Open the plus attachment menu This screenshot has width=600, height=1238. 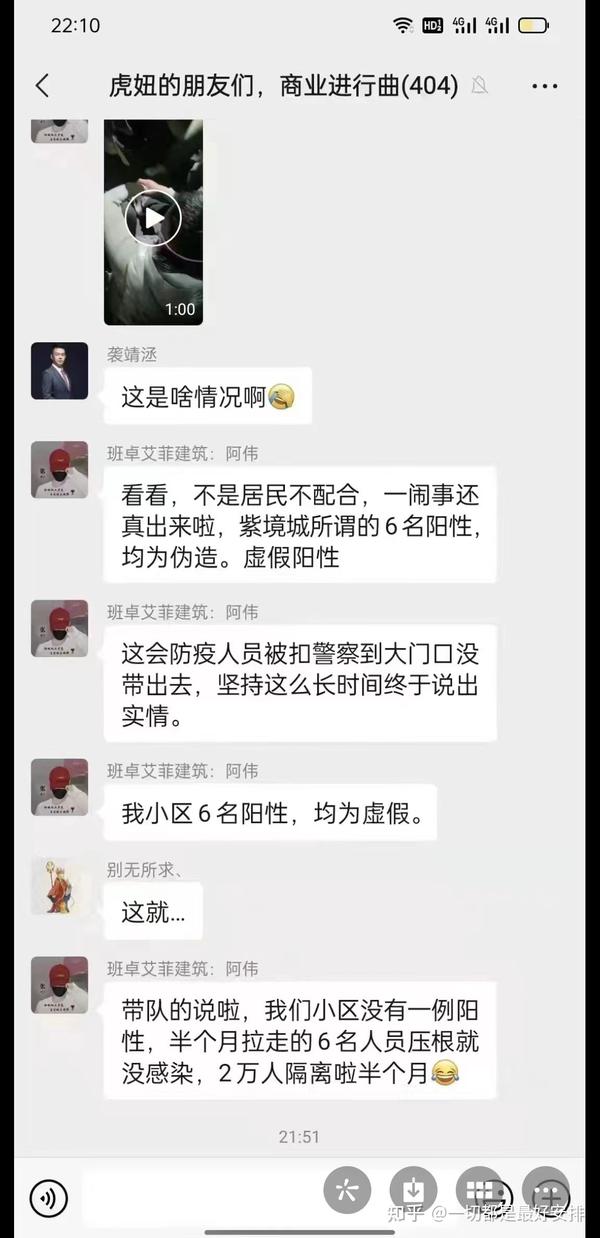click(x=546, y=1191)
